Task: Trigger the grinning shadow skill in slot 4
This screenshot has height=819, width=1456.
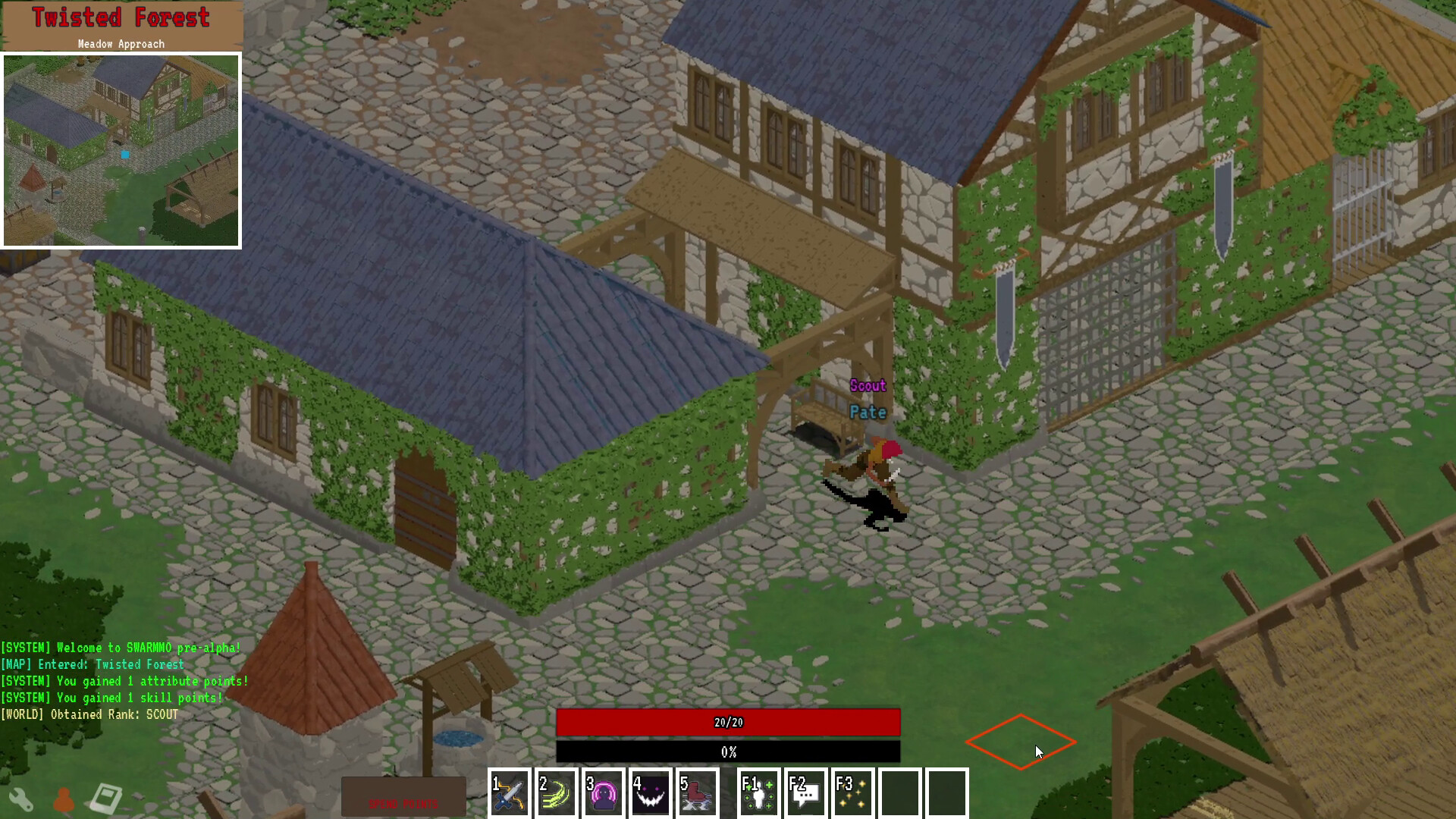Action: pos(650,793)
